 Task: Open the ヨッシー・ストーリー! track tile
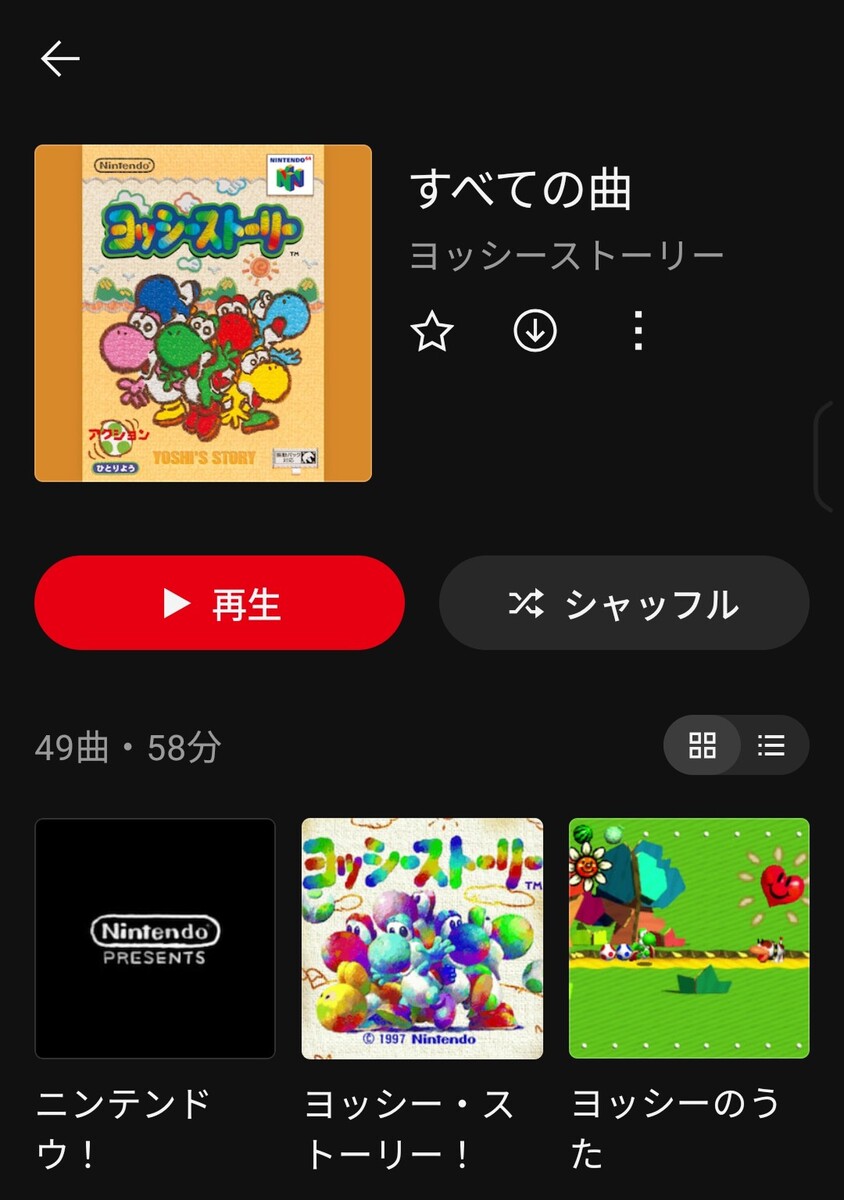pos(422,938)
